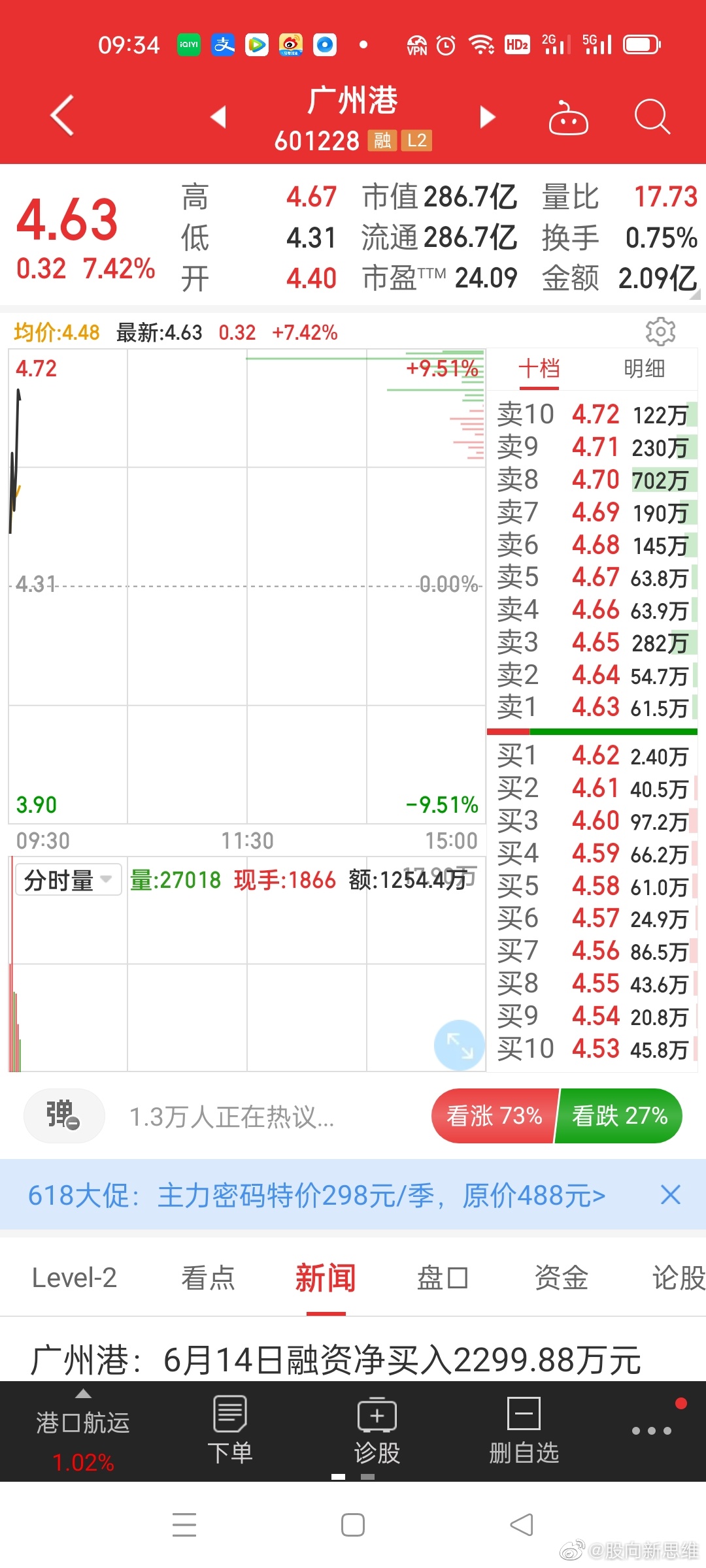The image size is (706, 1568).
Task: Expand chart to full screen
Action: click(460, 1045)
